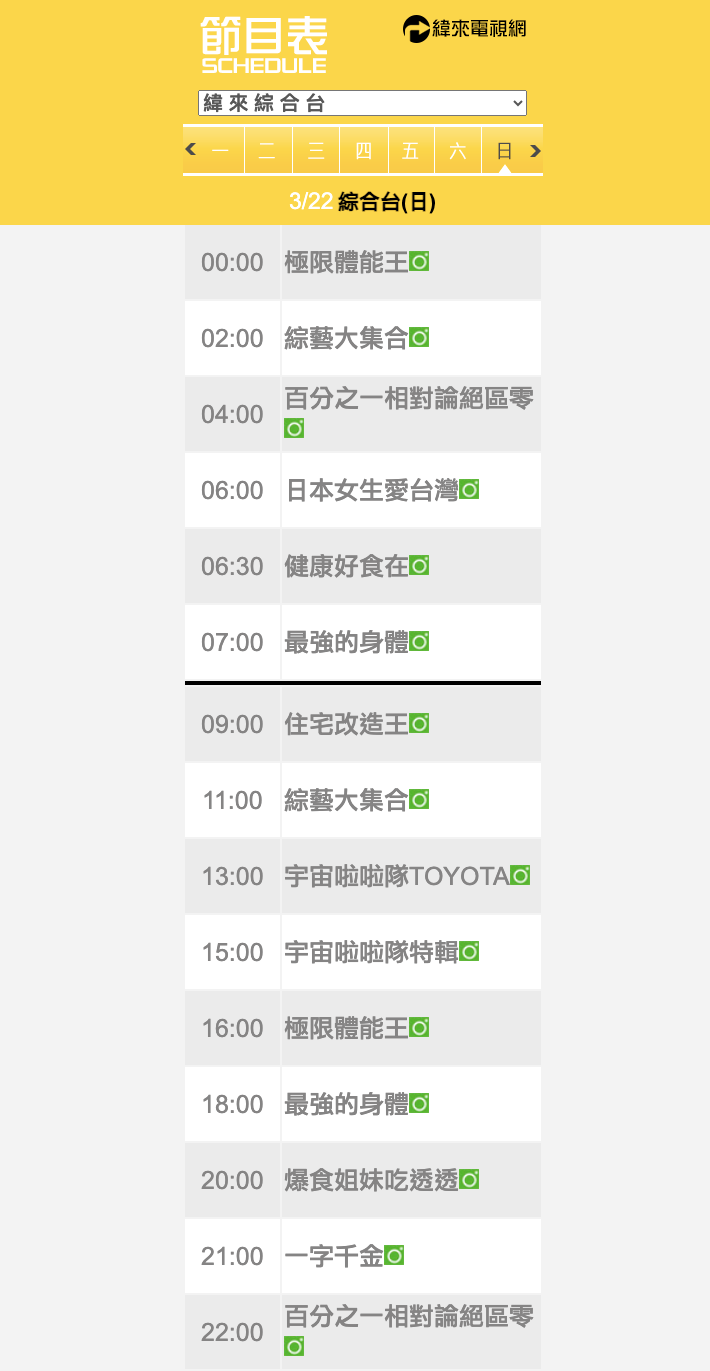This screenshot has height=1371, width=710.
Task: Tap the 日 (Sunday) day tab
Action: (x=505, y=151)
